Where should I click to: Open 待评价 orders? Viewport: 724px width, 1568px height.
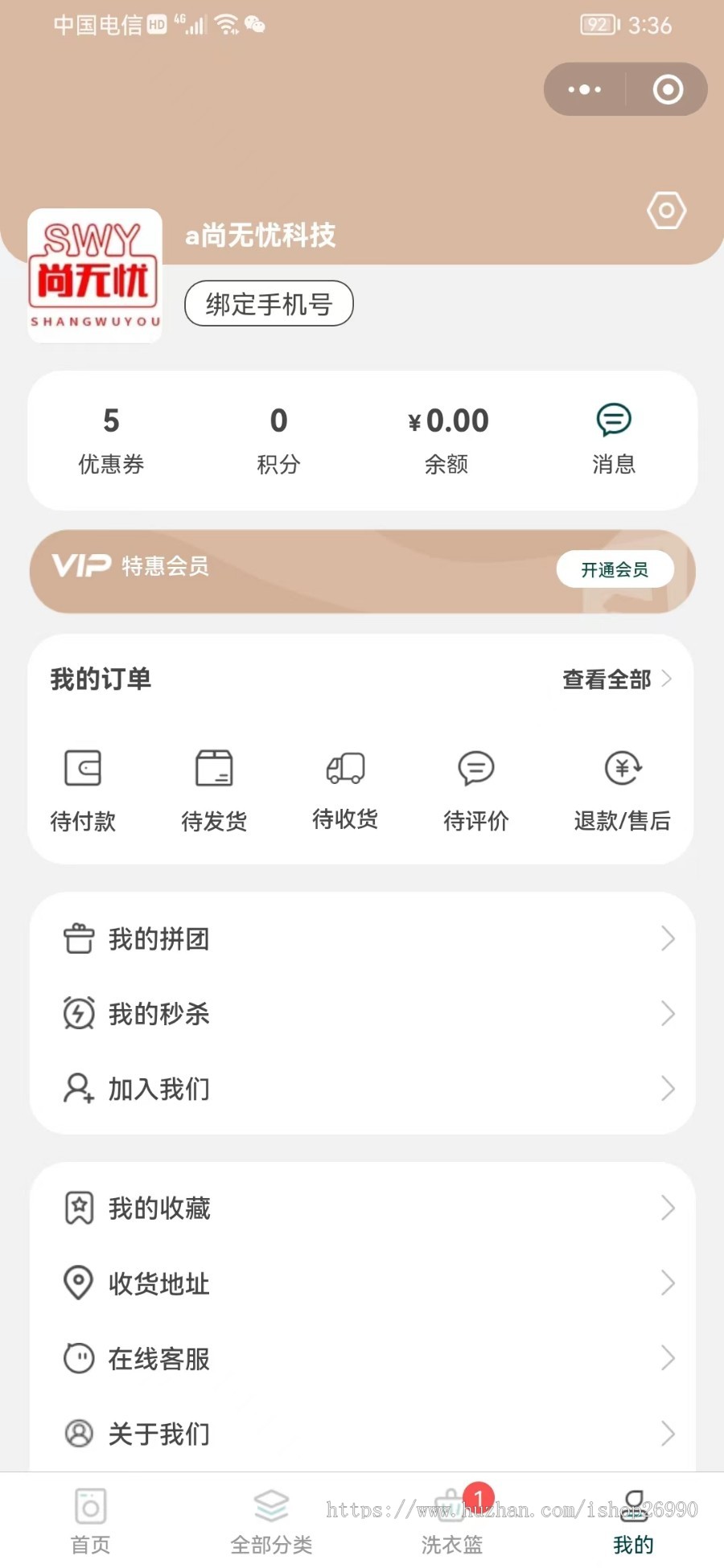(x=476, y=789)
